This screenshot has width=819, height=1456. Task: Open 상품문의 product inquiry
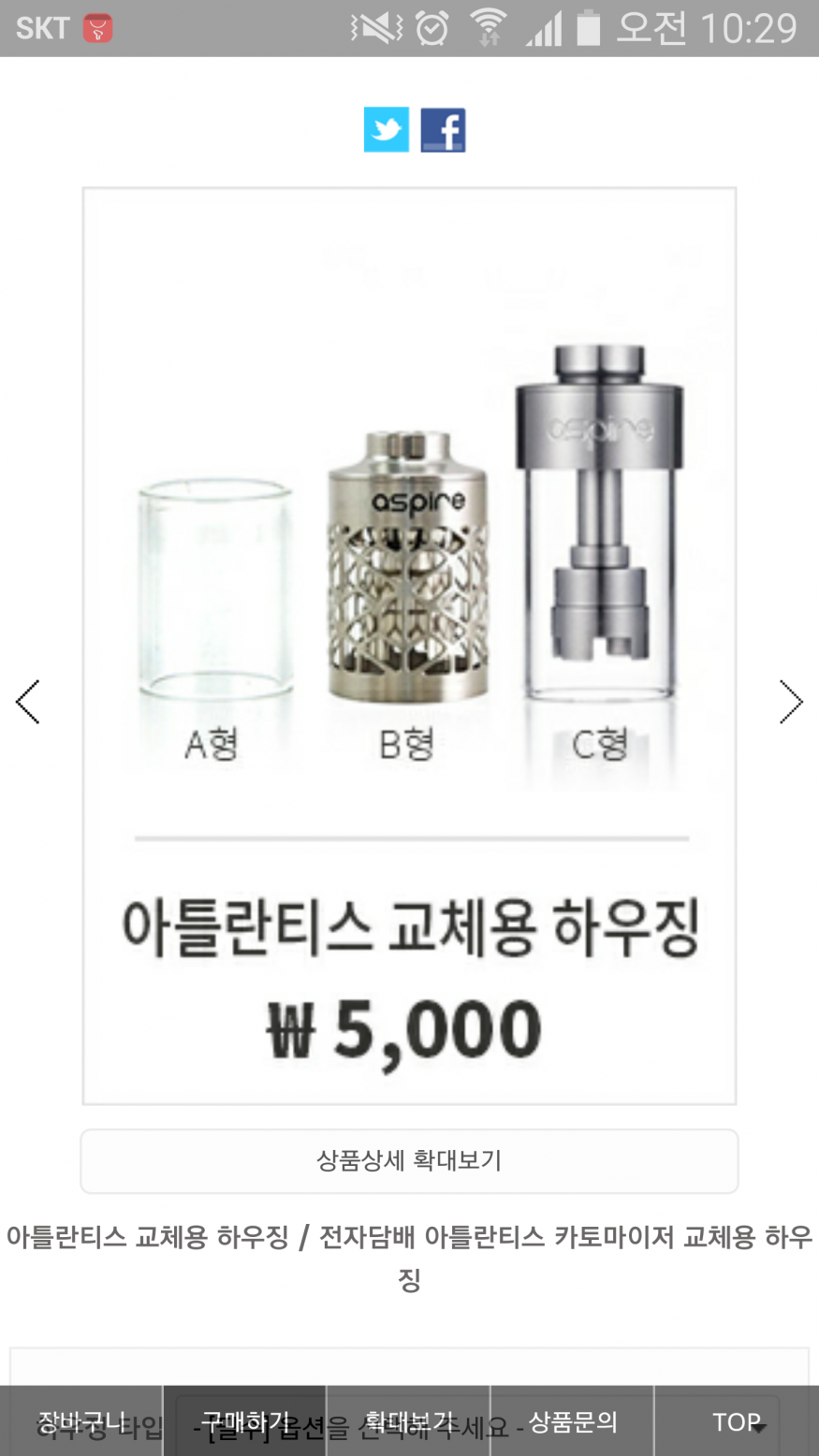click(572, 1421)
